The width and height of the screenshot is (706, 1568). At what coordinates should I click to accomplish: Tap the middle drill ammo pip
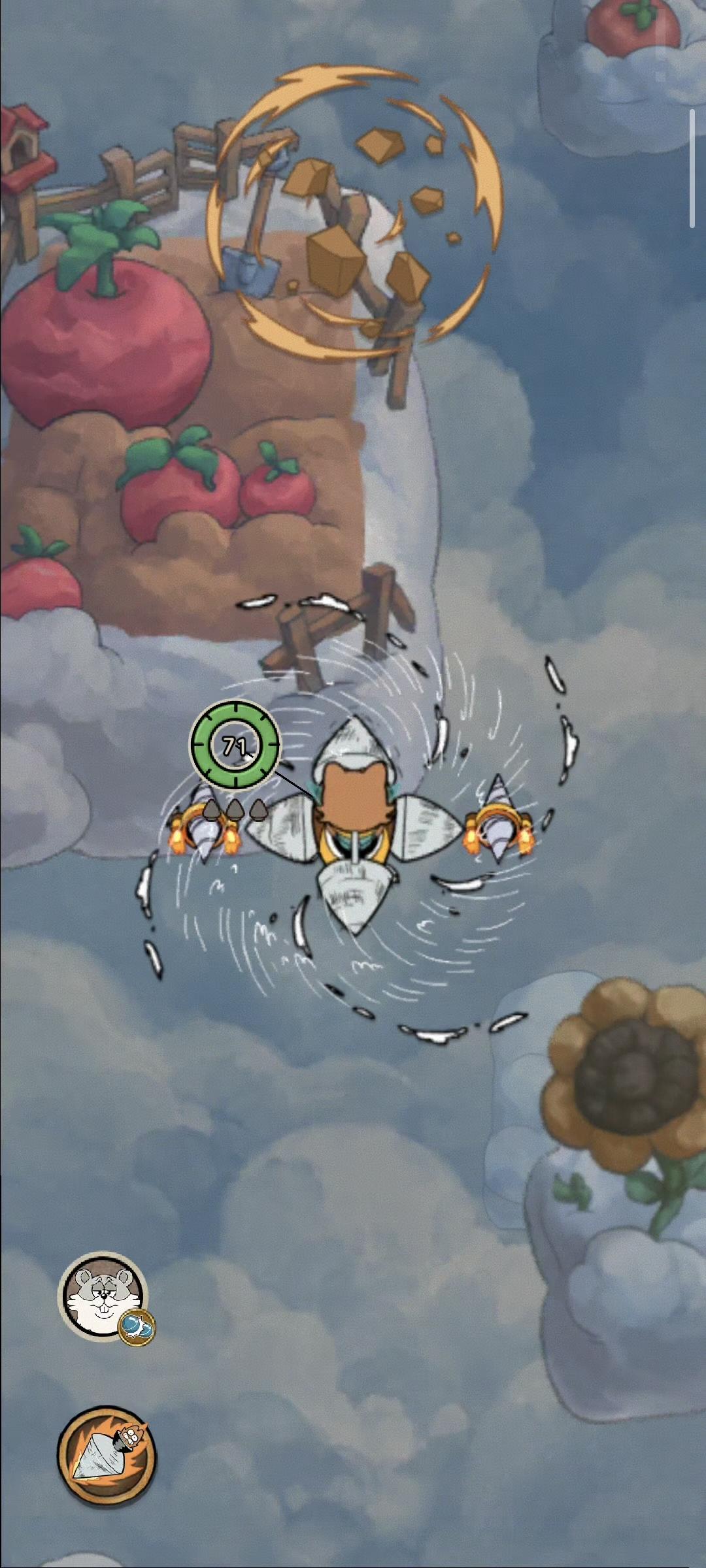(x=235, y=810)
